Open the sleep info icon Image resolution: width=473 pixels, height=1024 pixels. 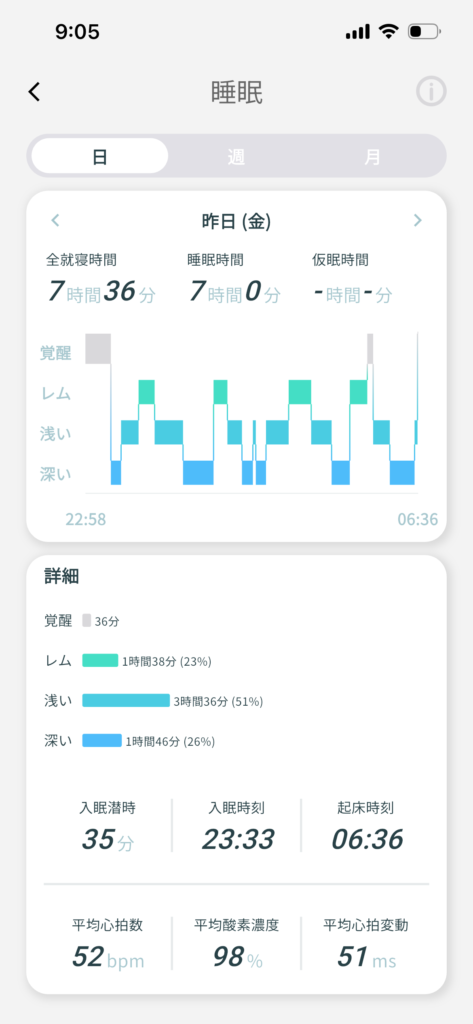[x=431, y=91]
